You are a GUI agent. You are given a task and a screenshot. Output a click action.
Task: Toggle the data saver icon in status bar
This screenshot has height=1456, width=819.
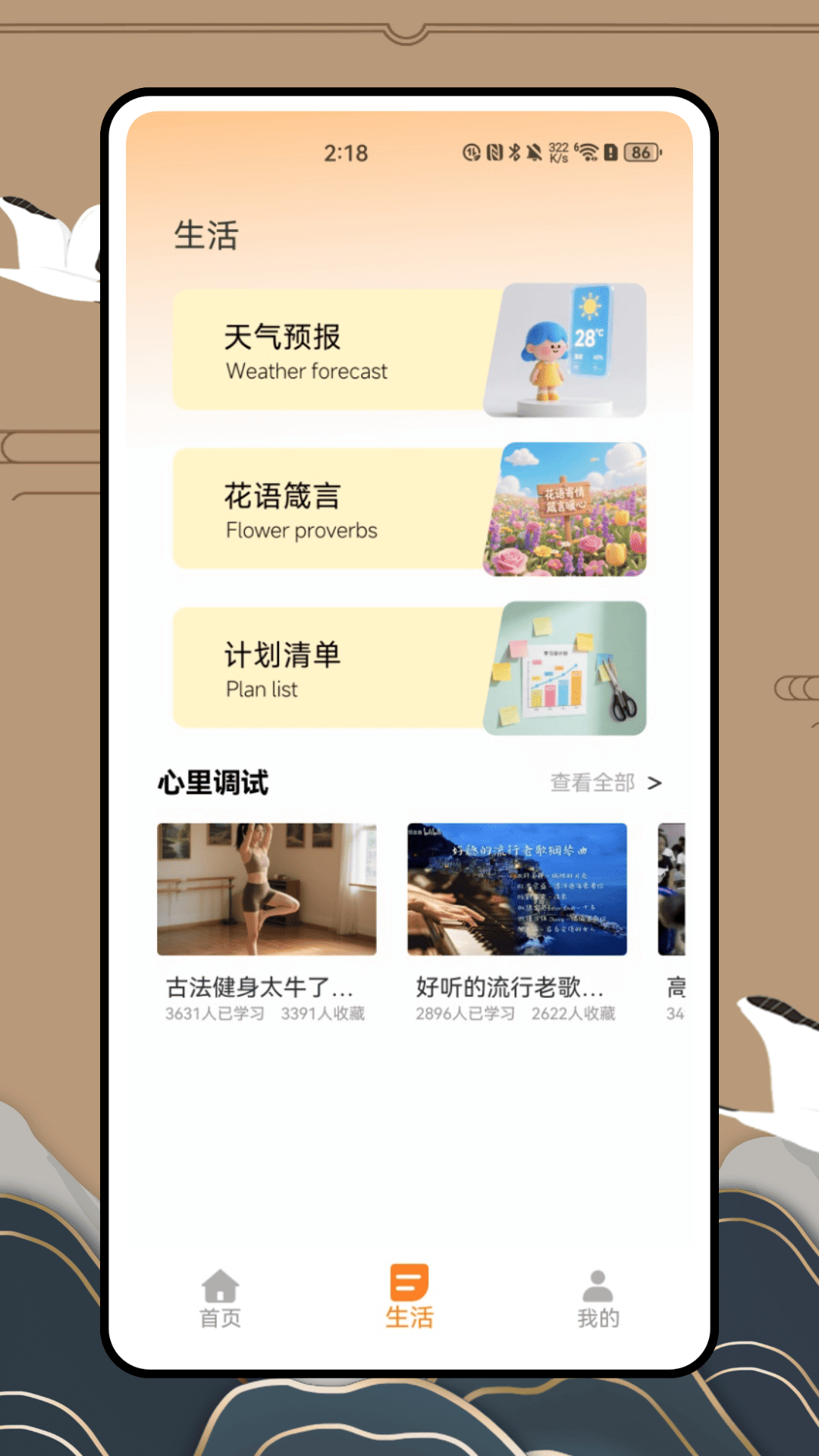(472, 152)
